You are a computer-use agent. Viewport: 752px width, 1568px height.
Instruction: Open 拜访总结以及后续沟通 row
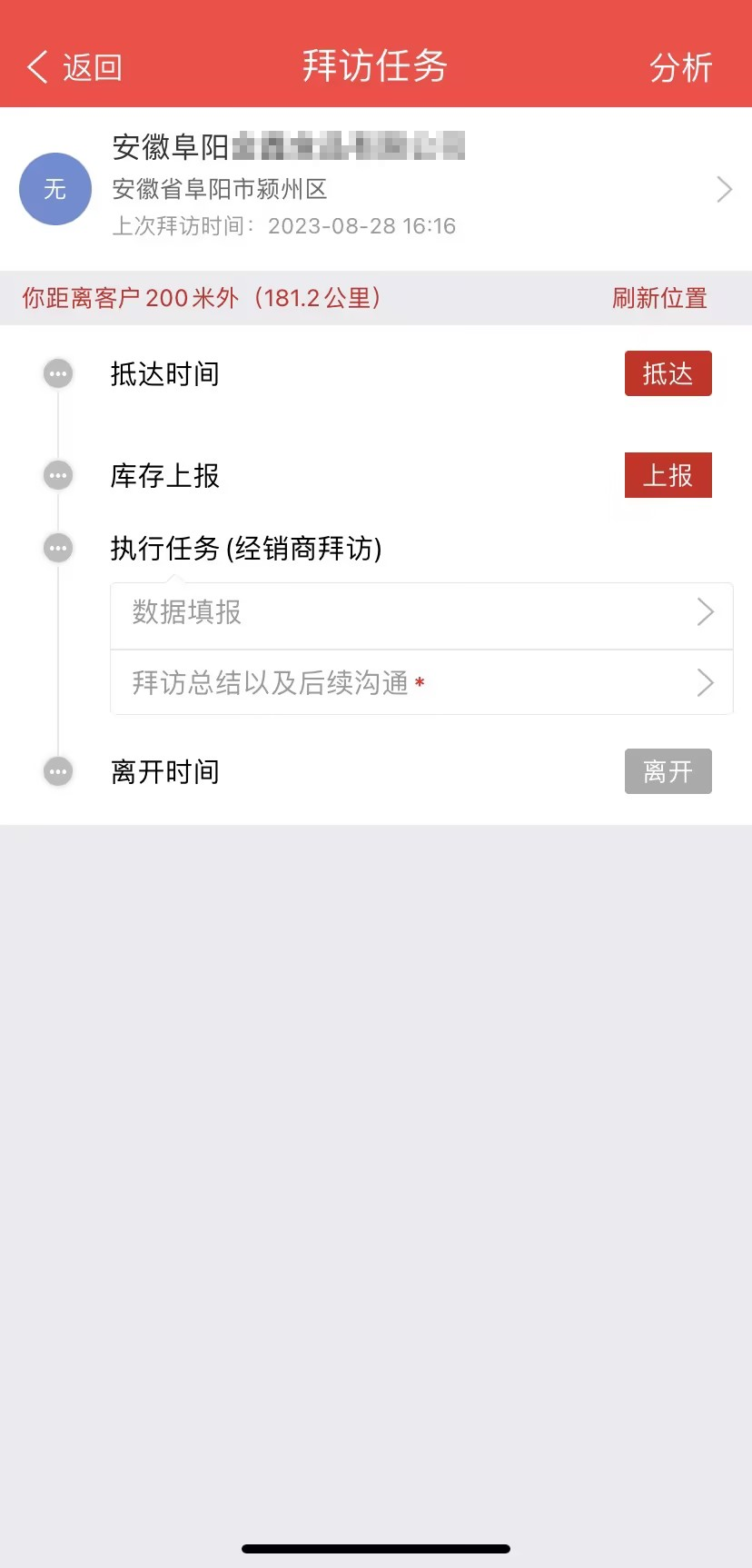pyautogui.click(x=421, y=682)
